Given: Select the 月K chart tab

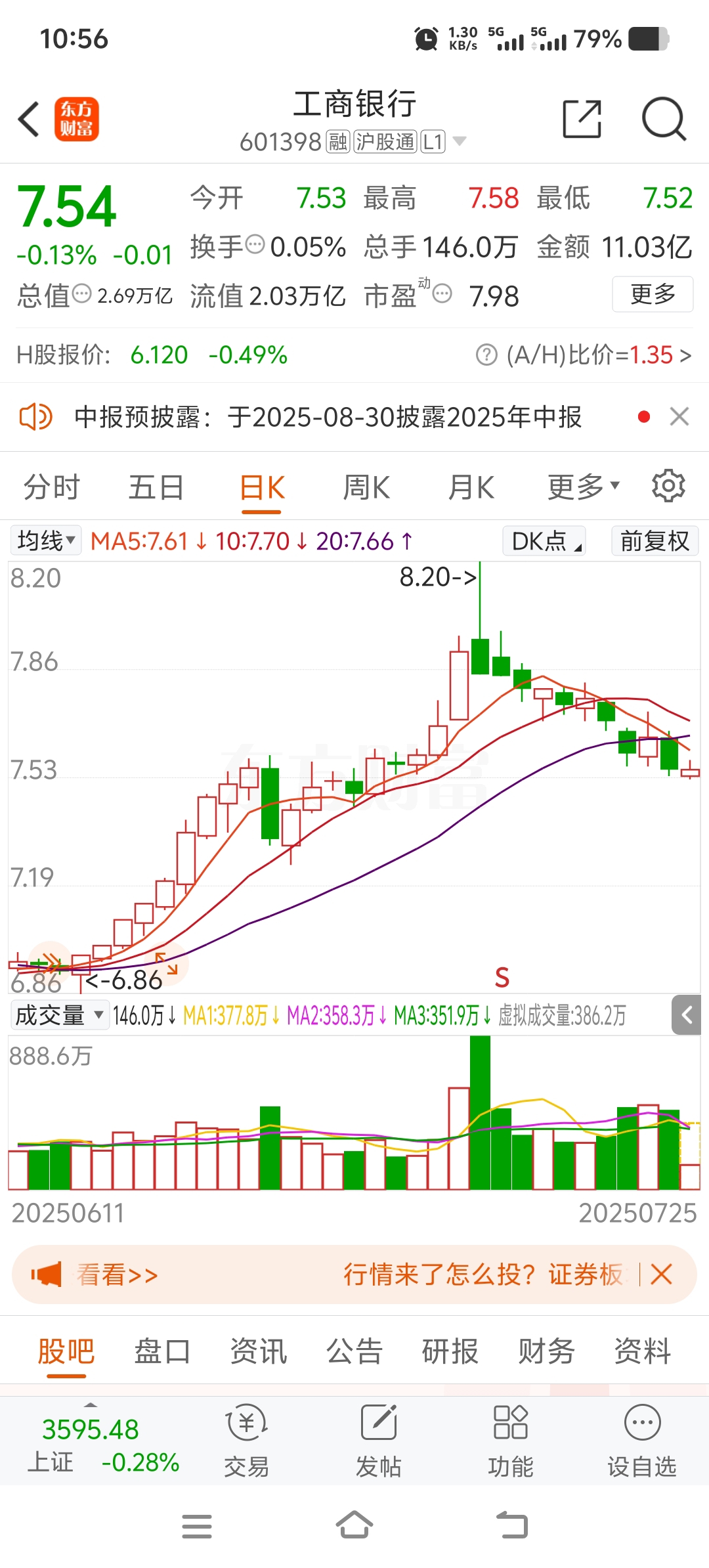Looking at the screenshot, I should 471,487.
